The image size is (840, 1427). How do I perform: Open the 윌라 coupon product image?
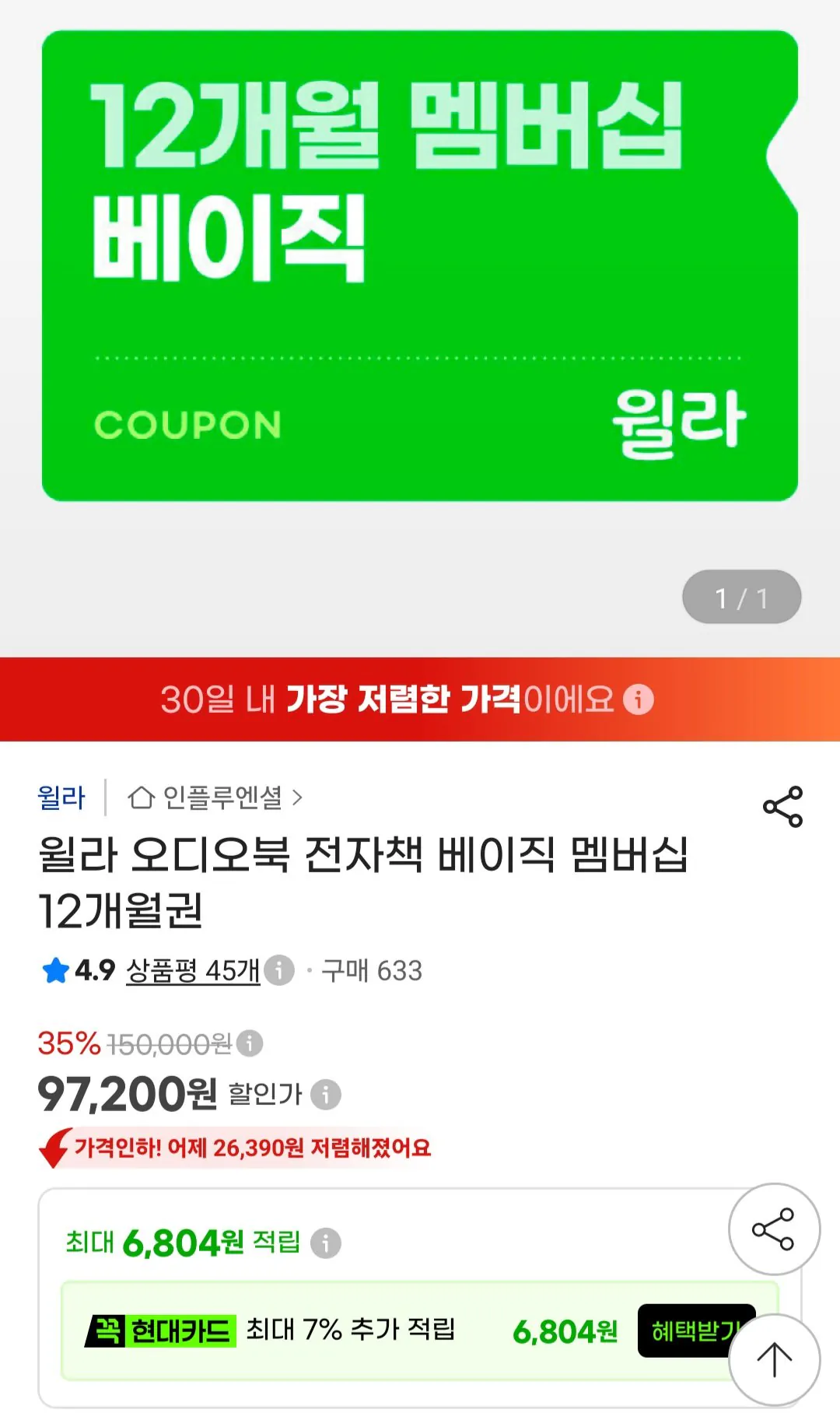click(x=420, y=265)
